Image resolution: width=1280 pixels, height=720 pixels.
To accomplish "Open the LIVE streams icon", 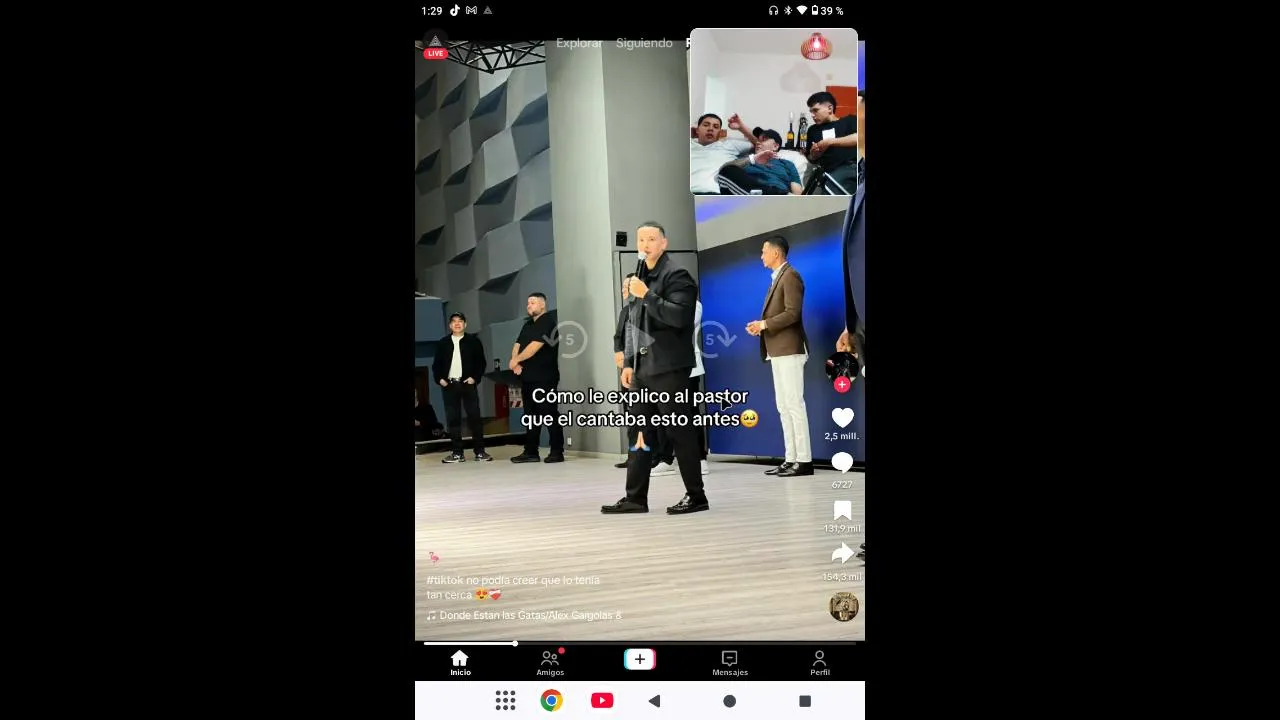I will tap(435, 46).
